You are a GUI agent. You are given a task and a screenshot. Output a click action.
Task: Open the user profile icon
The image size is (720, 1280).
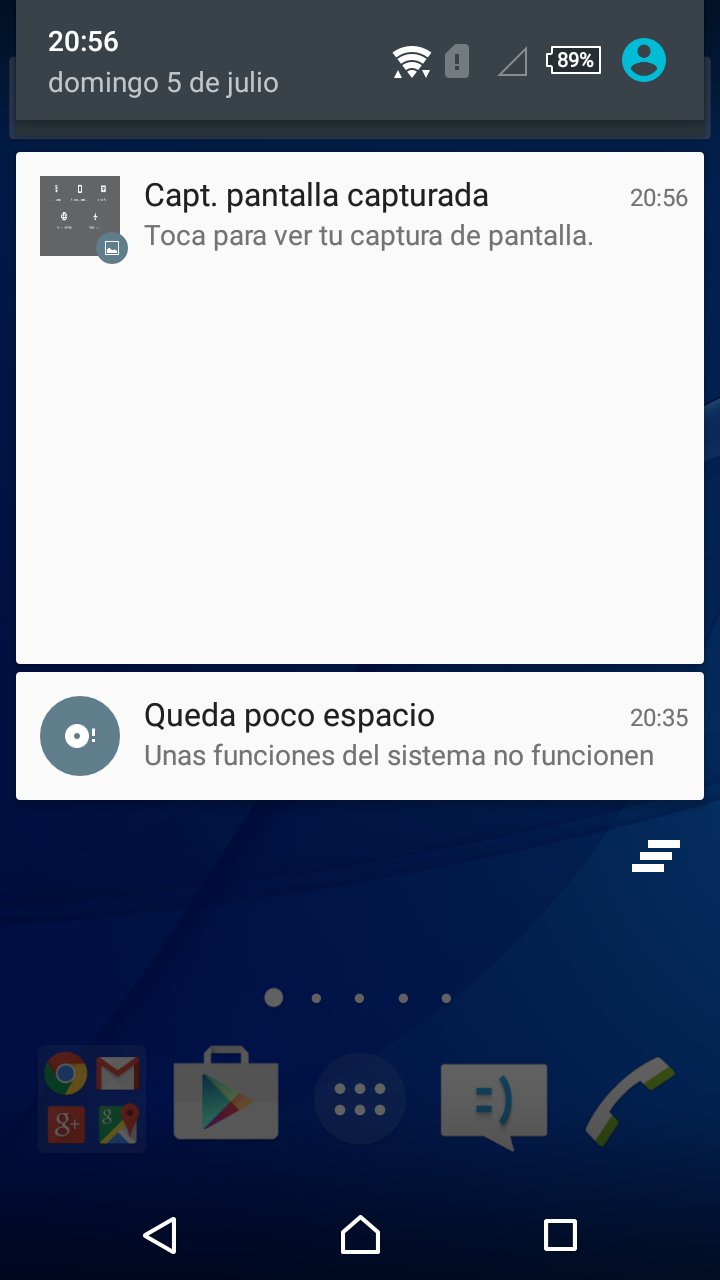644,61
